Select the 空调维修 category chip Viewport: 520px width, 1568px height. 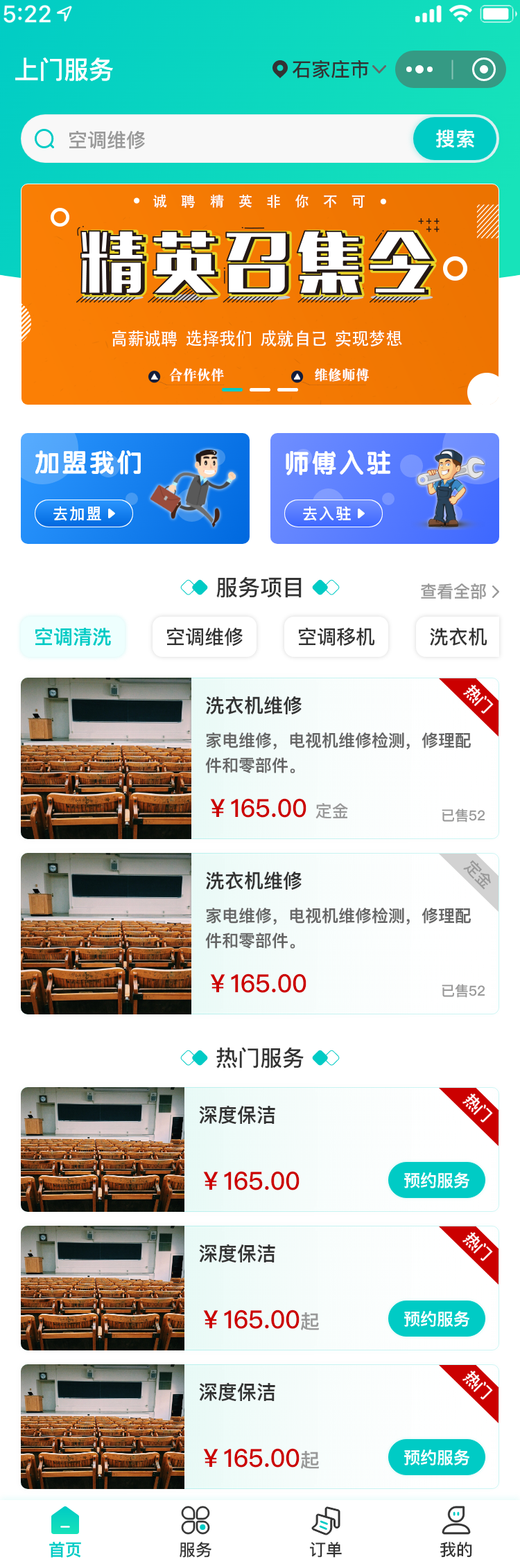205,637
